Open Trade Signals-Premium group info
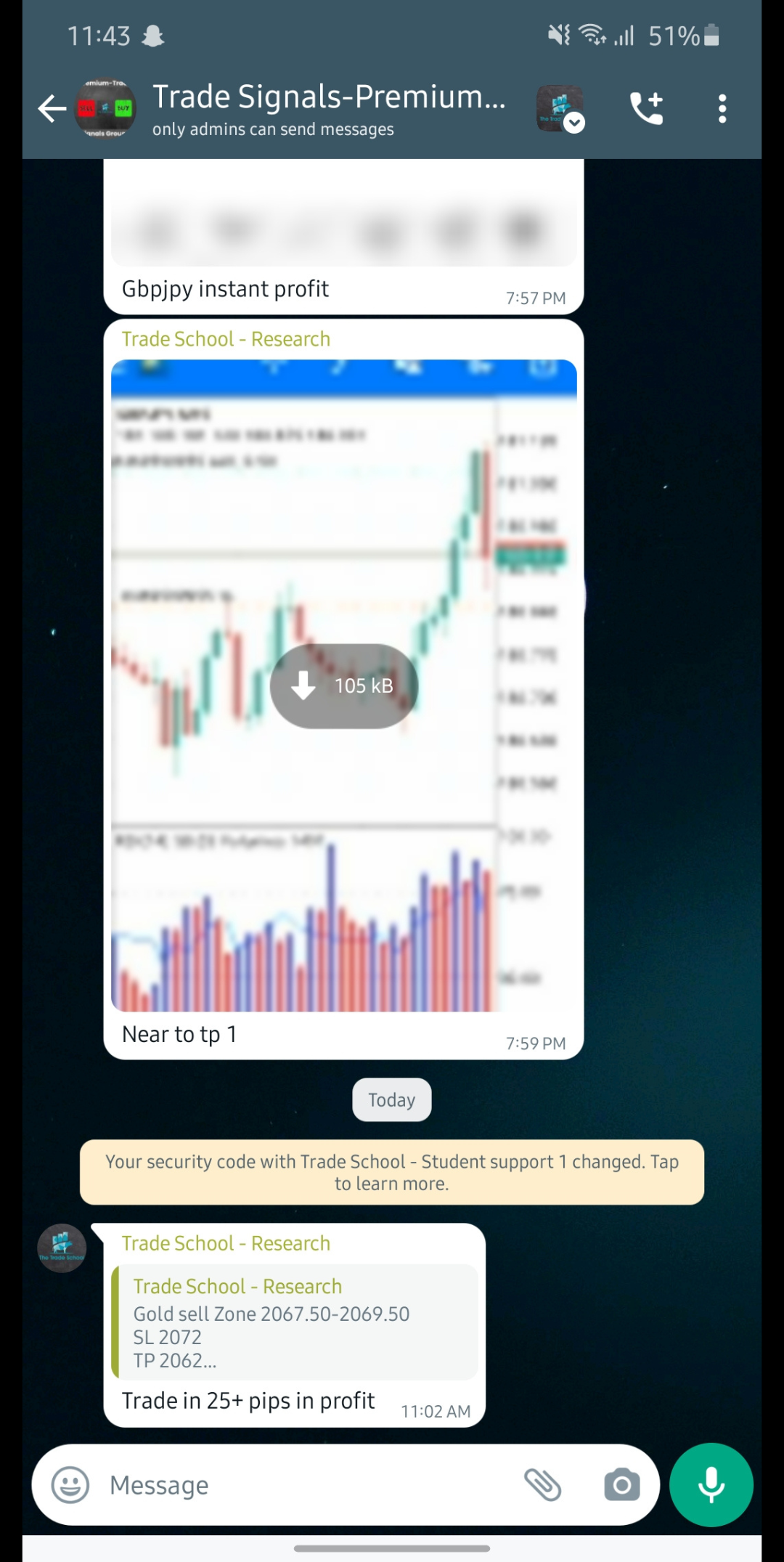The width and height of the screenshot is (784, 1562). tap(328, 109)
